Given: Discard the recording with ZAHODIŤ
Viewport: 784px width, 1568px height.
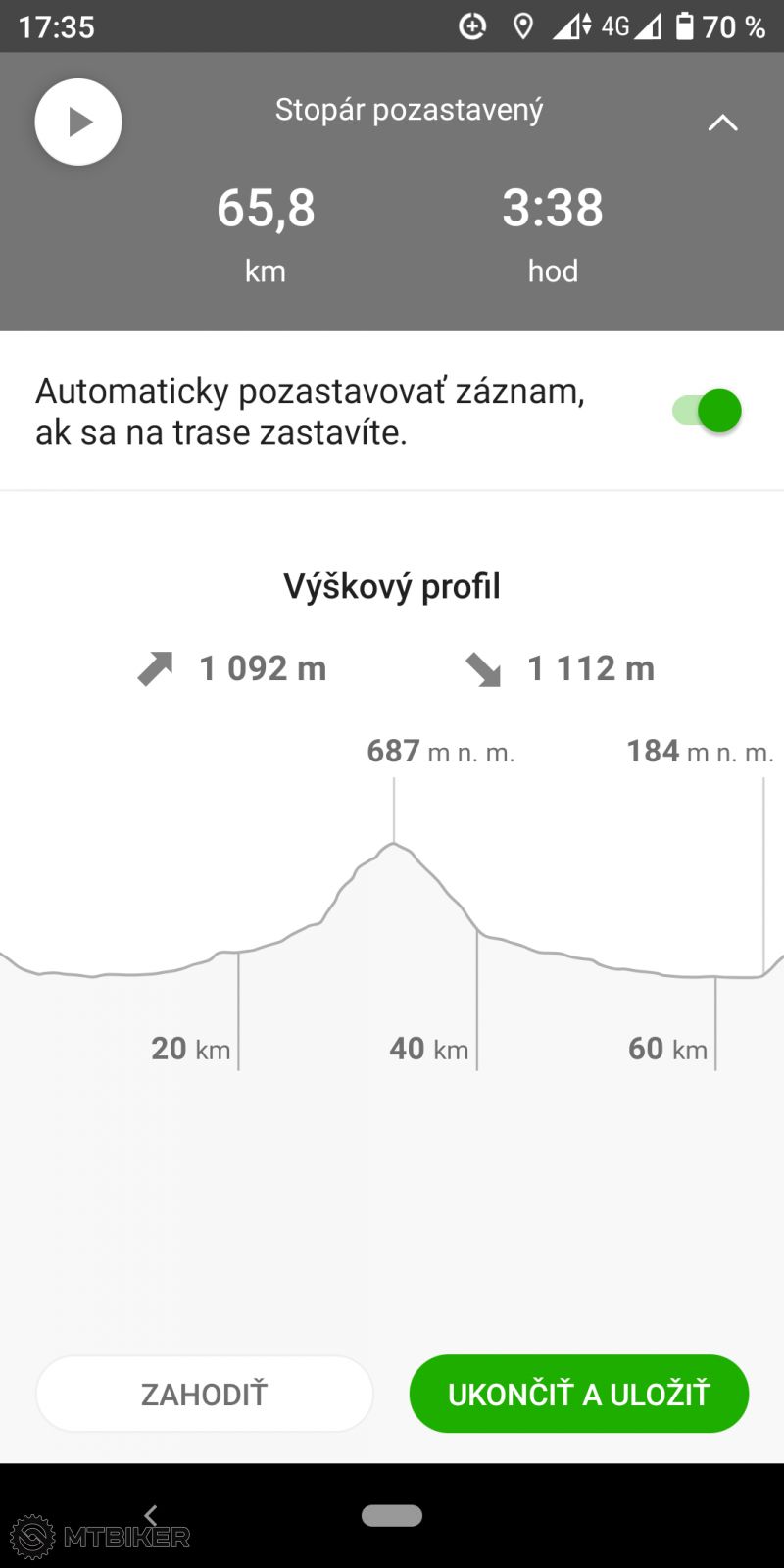Looking at the screenshot, I should point(204,1394).
